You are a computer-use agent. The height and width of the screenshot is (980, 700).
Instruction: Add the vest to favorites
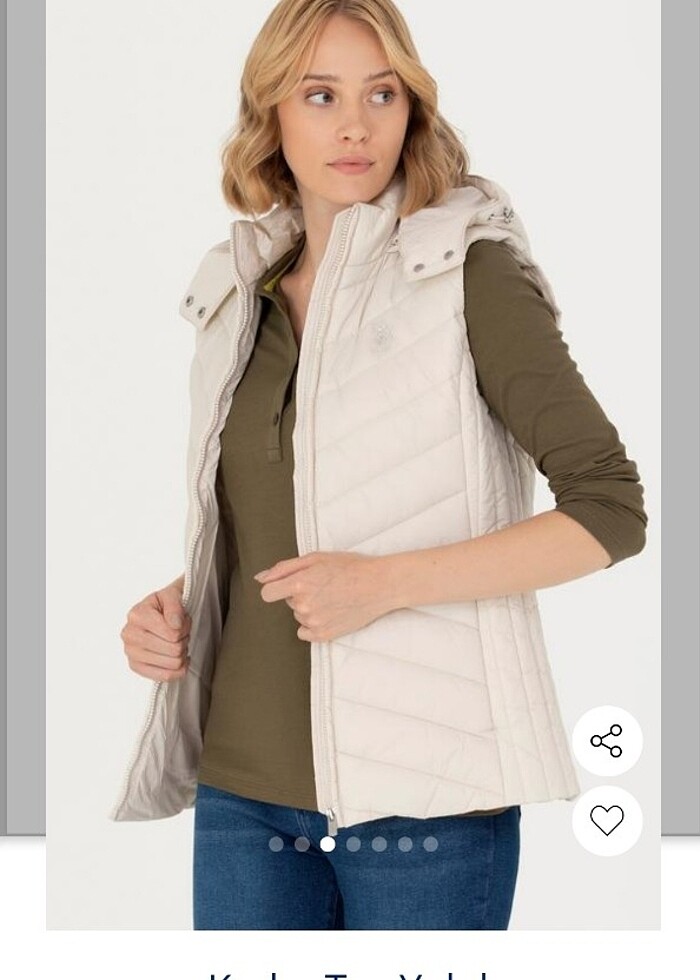(x=606, y=820)
